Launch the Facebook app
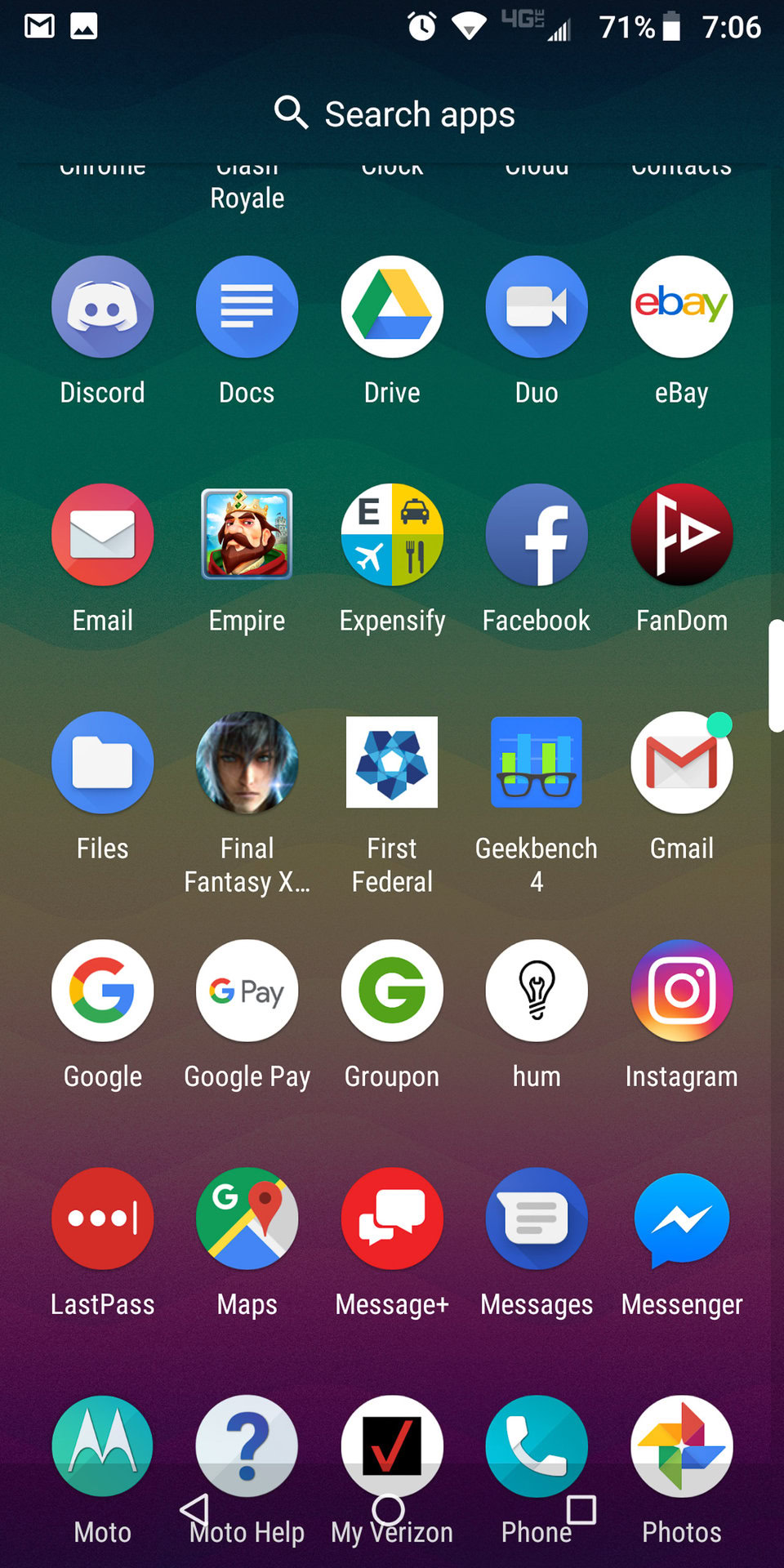This screenshot has height=1568, width=784. pos(537,535)
